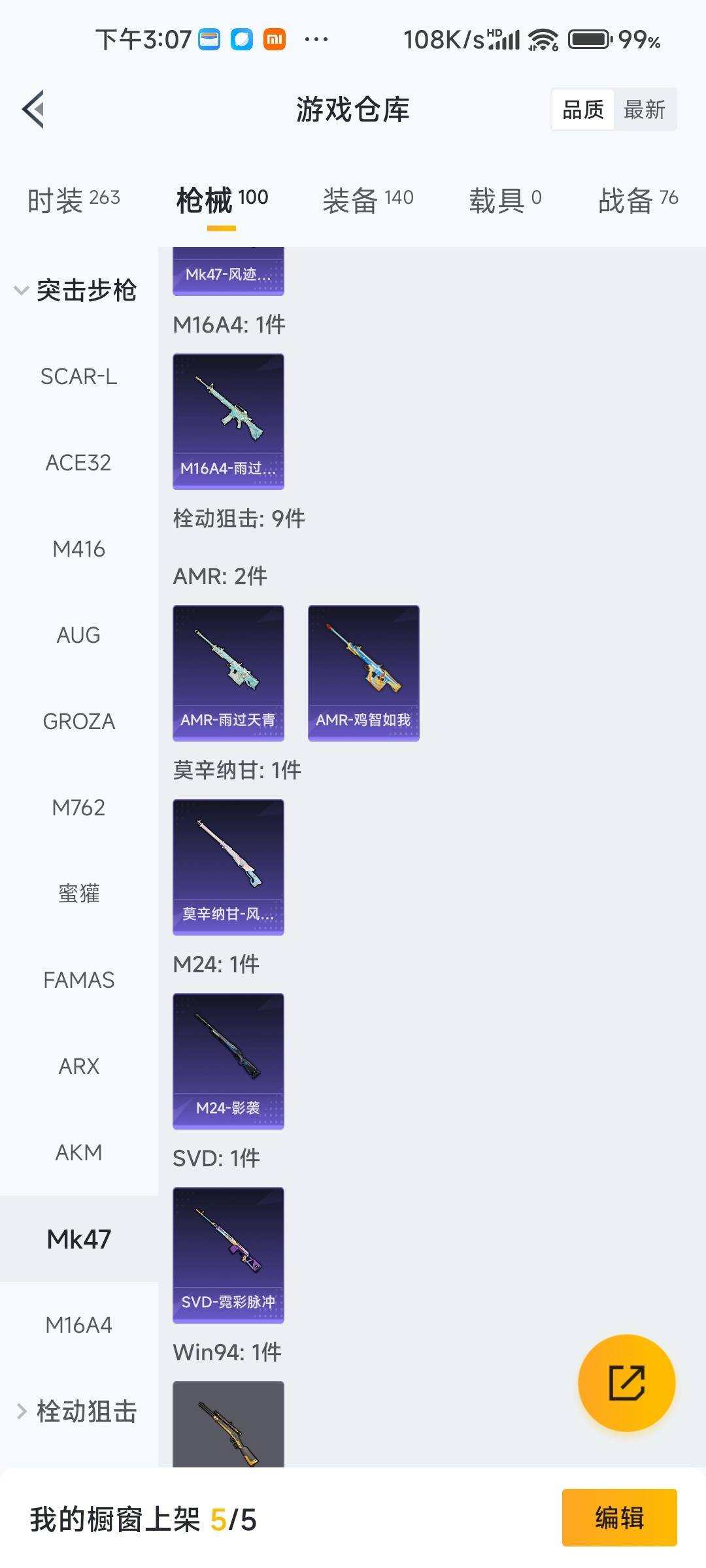The width and height of the screenshot is (706, 1568).
Task: Select the AMR-鸡智如我 skin card
Action: coord(362,672)
